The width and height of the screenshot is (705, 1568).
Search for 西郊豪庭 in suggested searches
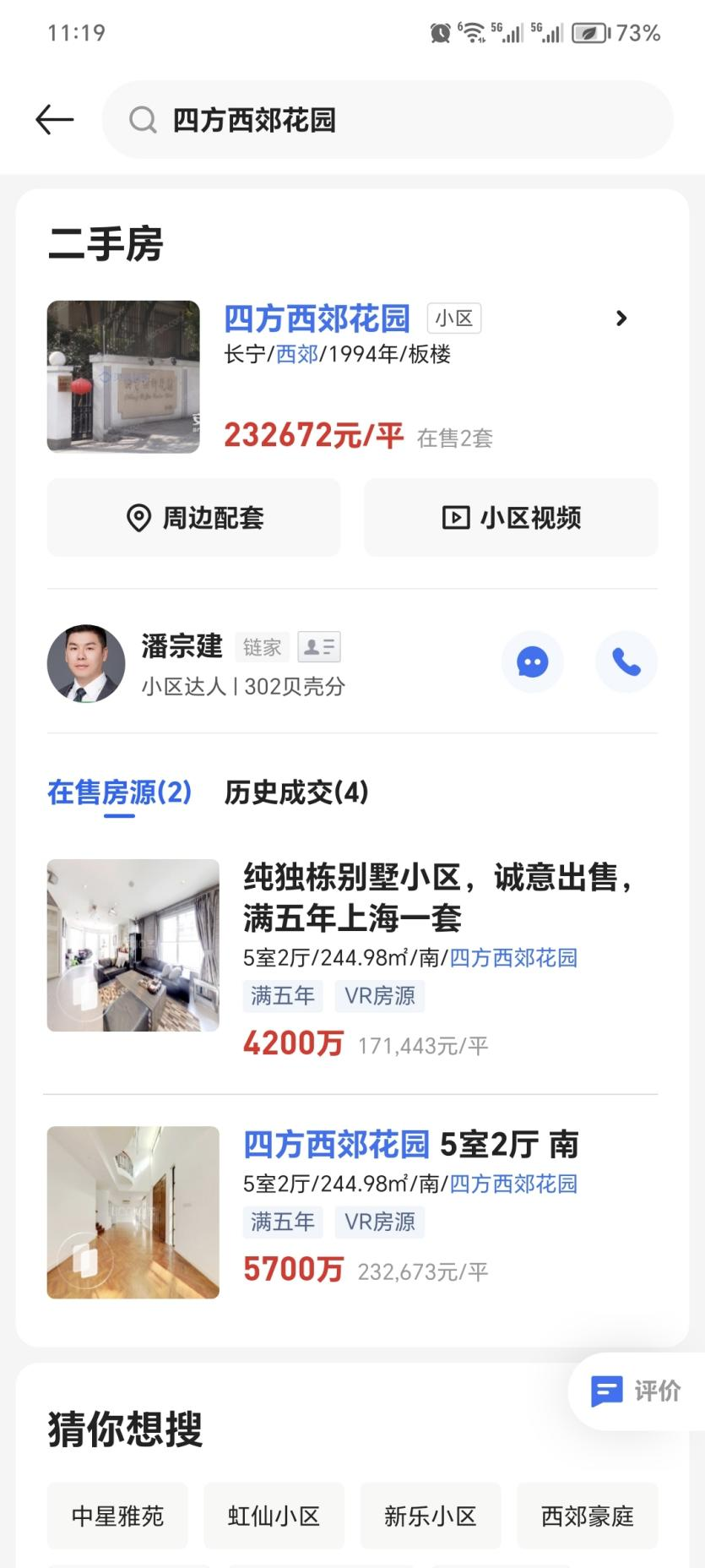(x=587, y=1516)
